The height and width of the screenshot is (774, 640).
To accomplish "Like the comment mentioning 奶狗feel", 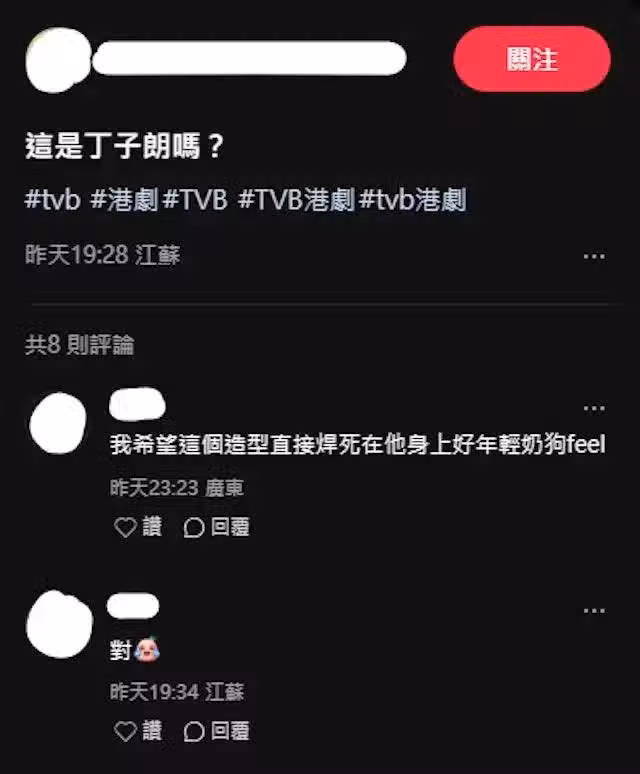I will point(138,527).
